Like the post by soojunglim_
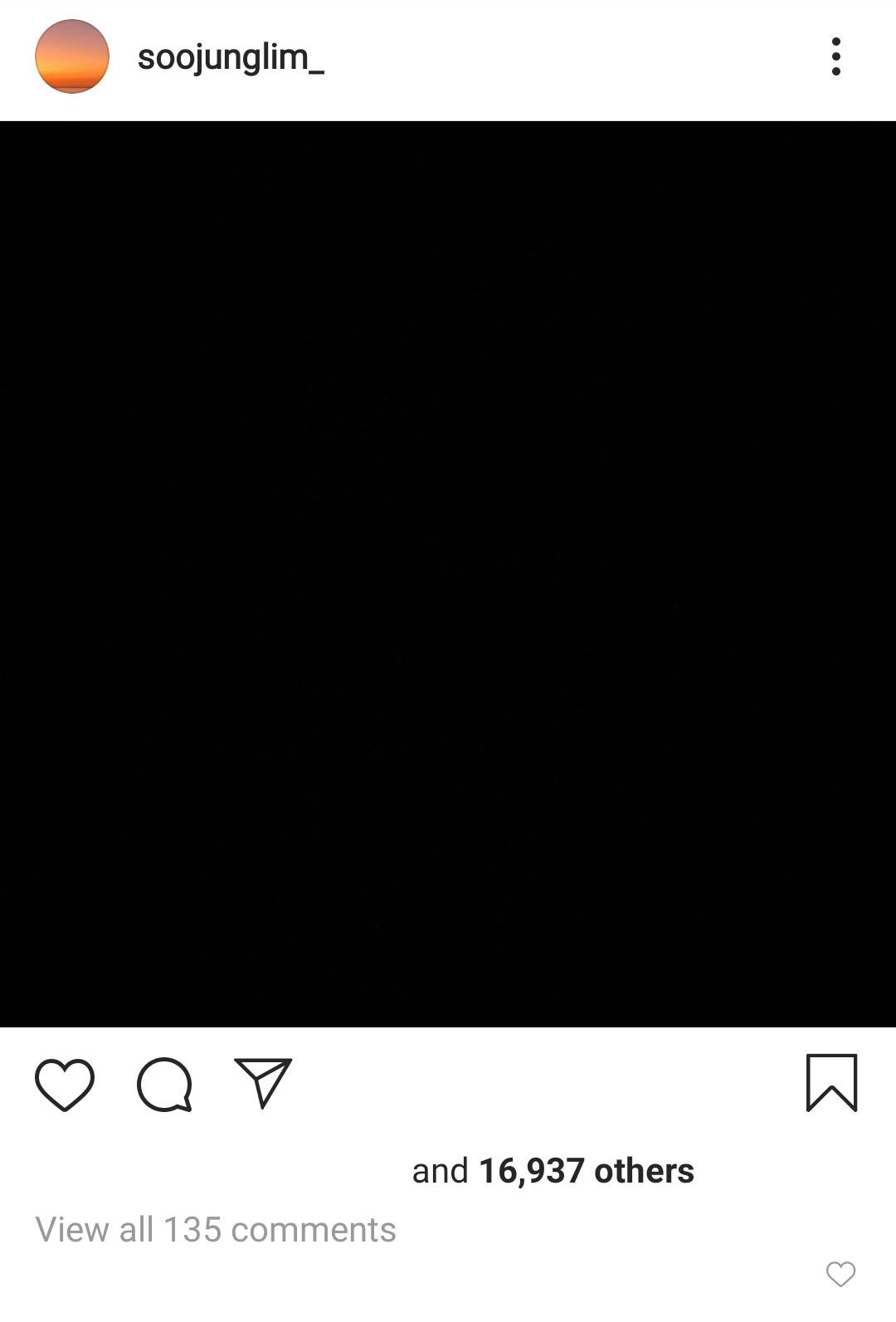 tap(65, 1084)
